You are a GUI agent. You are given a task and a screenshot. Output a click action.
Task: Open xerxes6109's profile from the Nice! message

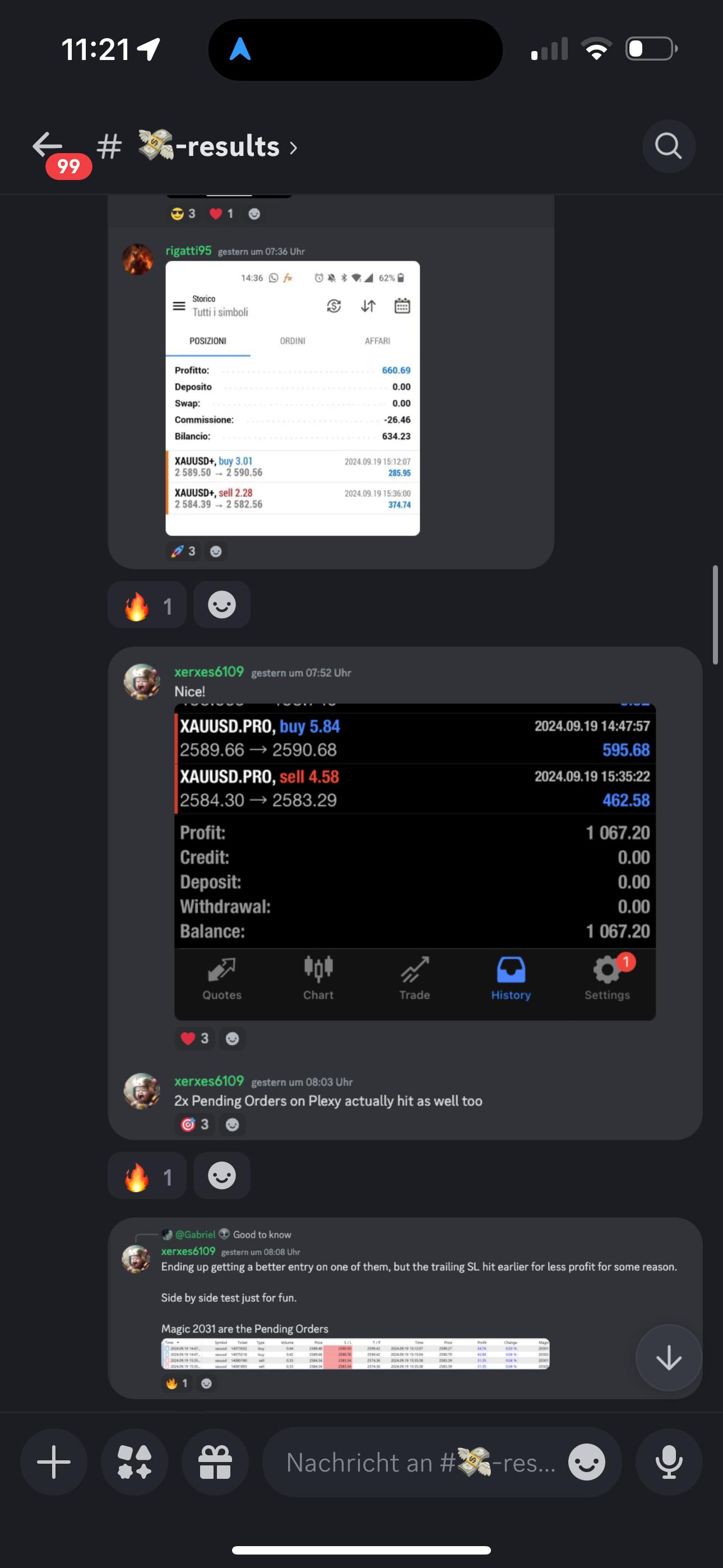point(142,681)
